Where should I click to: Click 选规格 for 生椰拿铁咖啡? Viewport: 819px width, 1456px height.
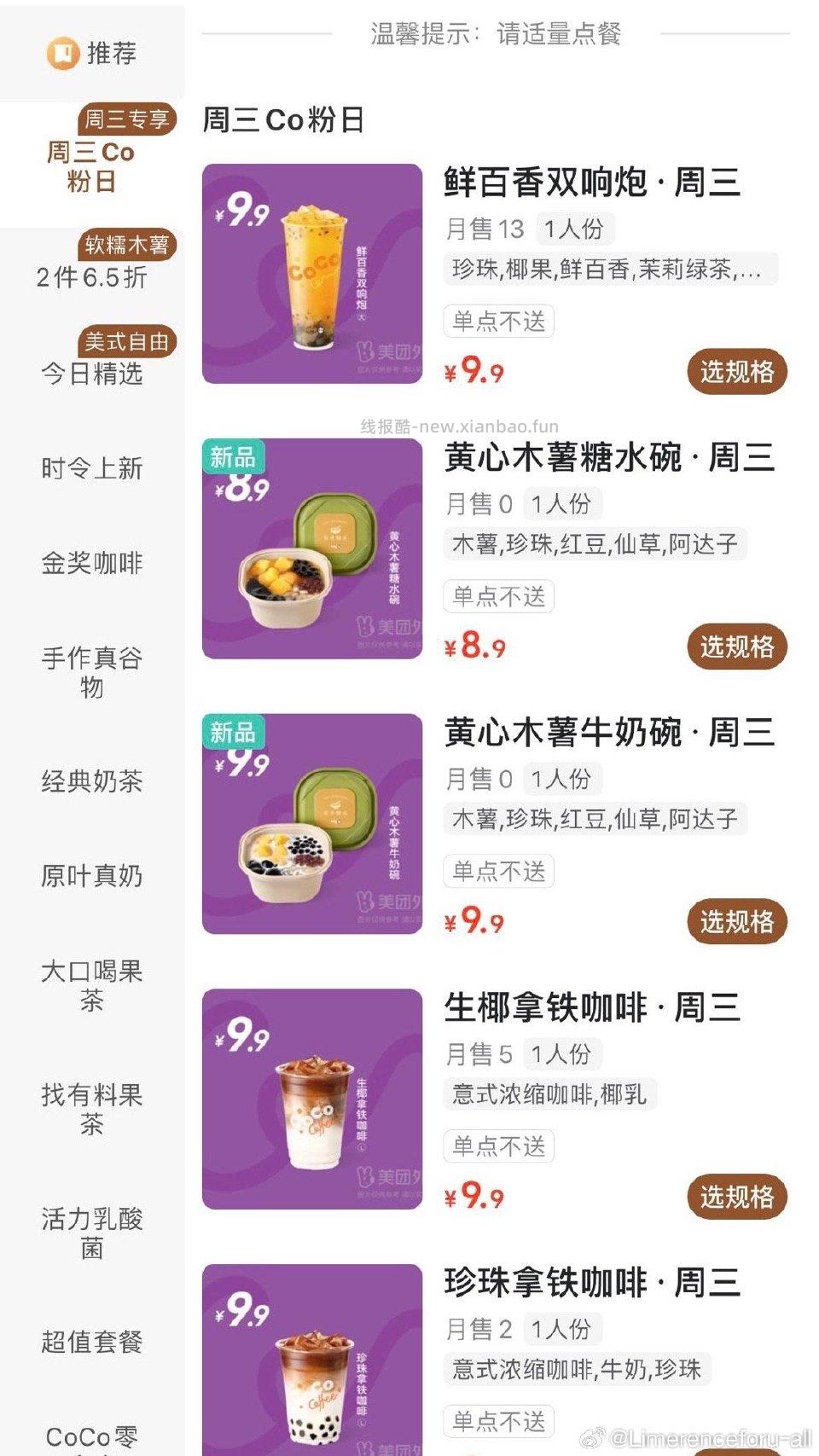coord(737,1198)
